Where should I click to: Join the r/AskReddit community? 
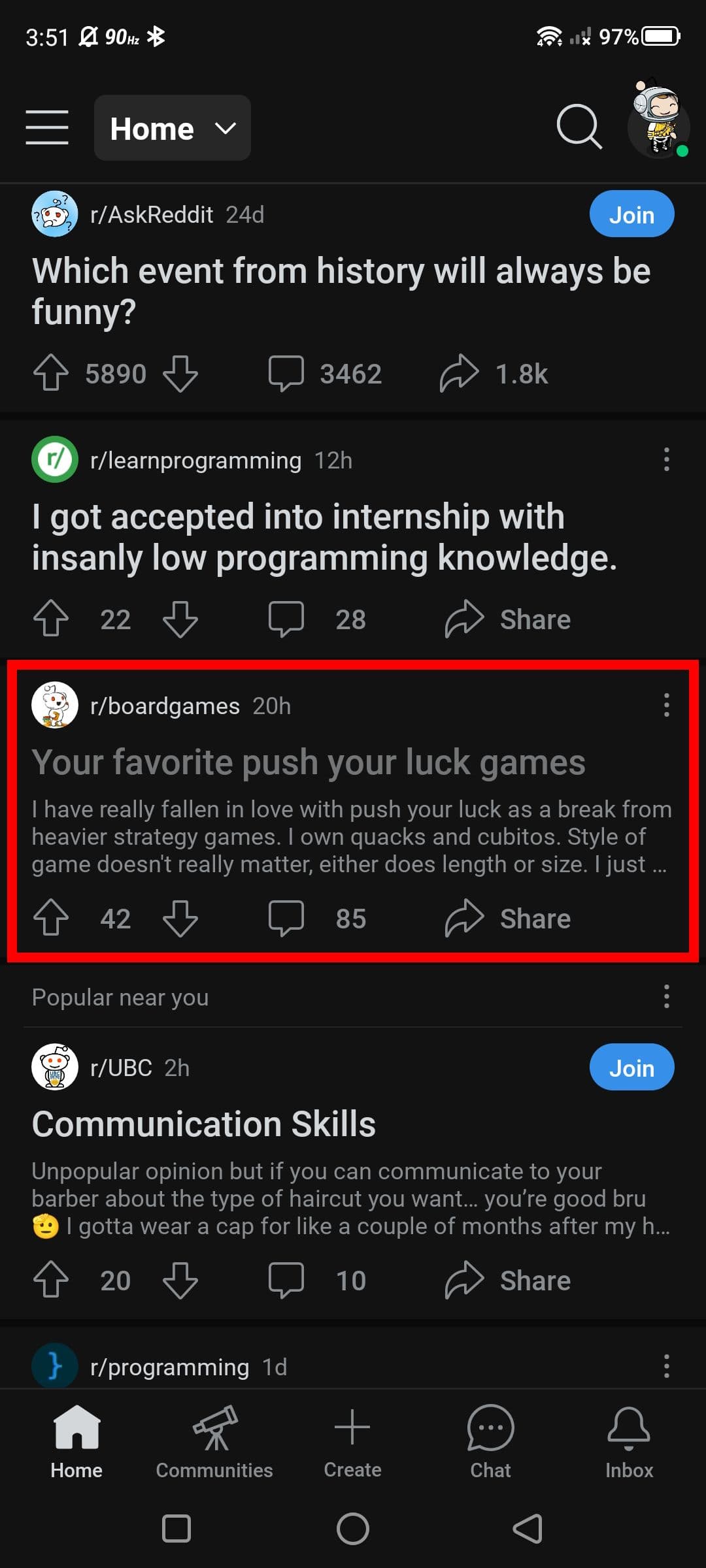tap(631, 214)
